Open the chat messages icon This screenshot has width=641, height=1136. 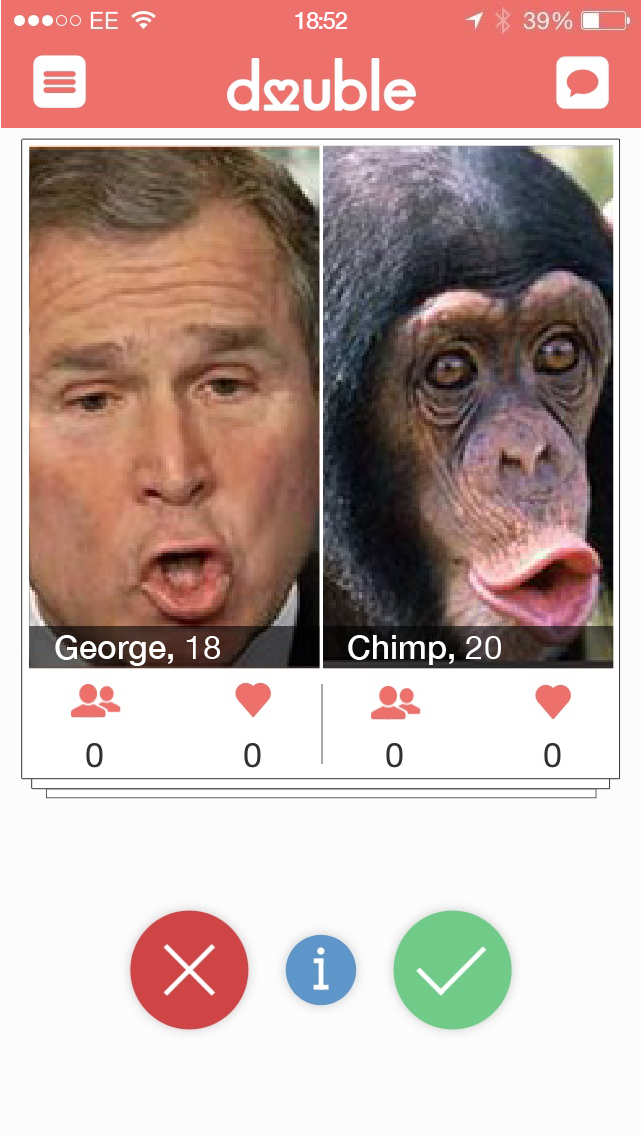point(582,82)
